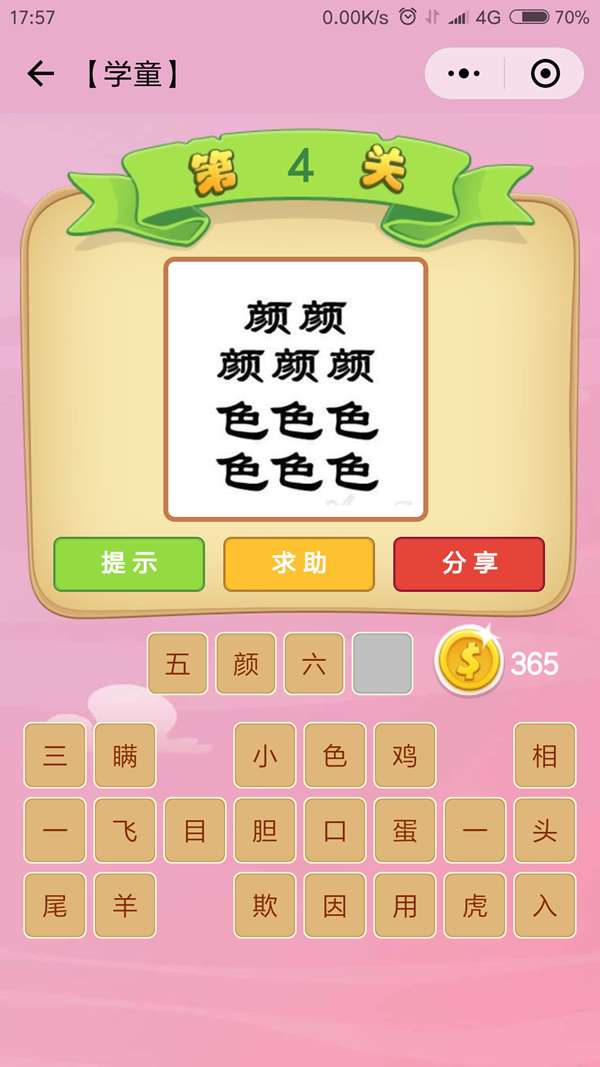Open the mini program overflow menu

click(465, 74)
